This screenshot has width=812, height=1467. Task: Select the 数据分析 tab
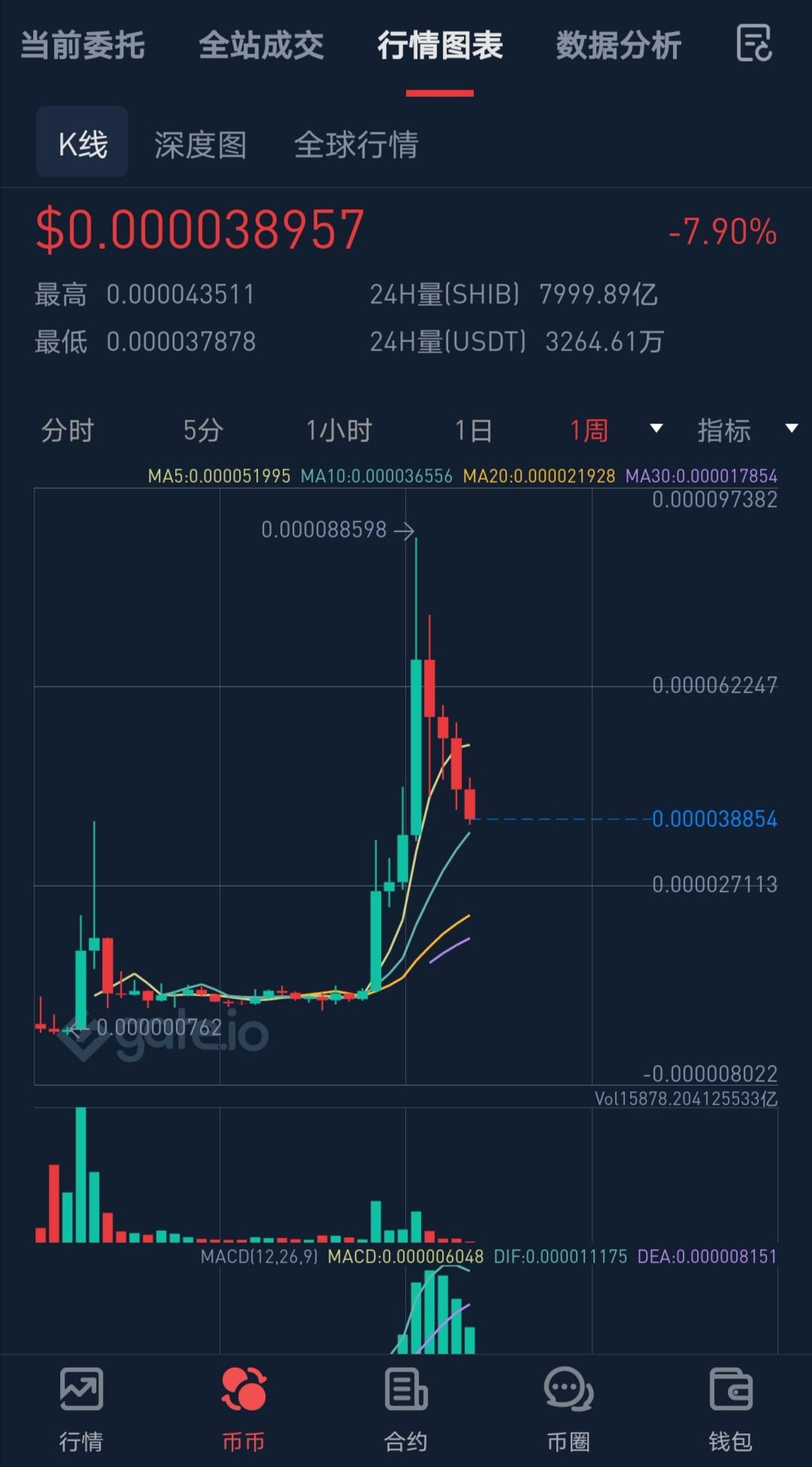[x=618, y=45]
